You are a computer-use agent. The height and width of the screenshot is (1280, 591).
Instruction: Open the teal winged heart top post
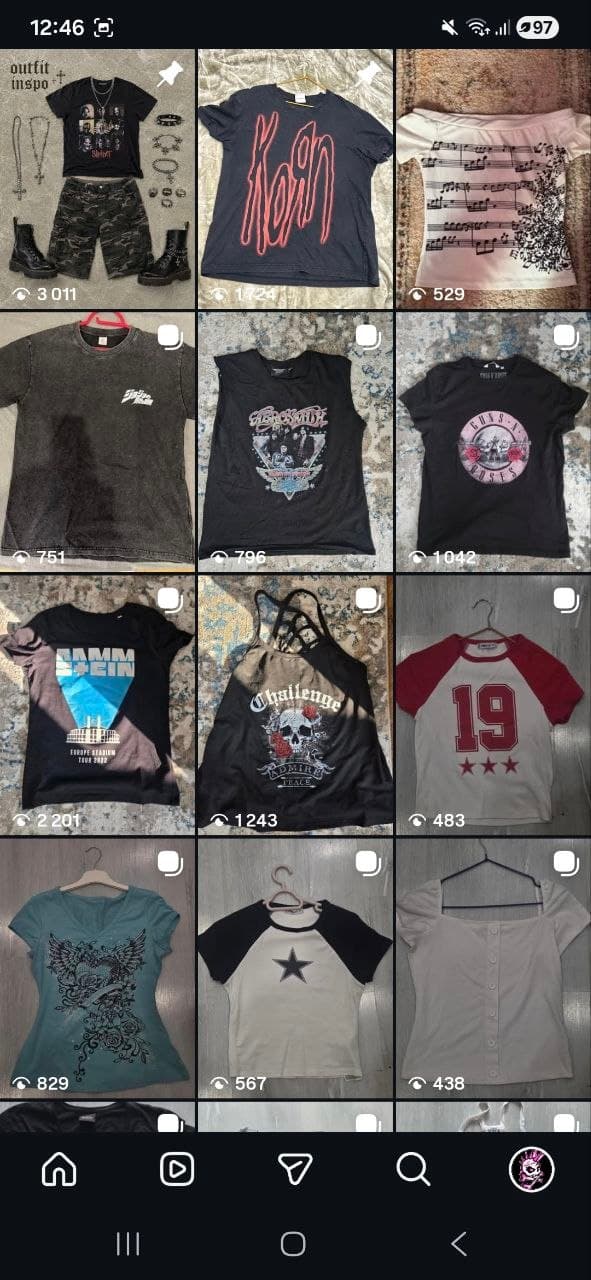coord(97,968)
